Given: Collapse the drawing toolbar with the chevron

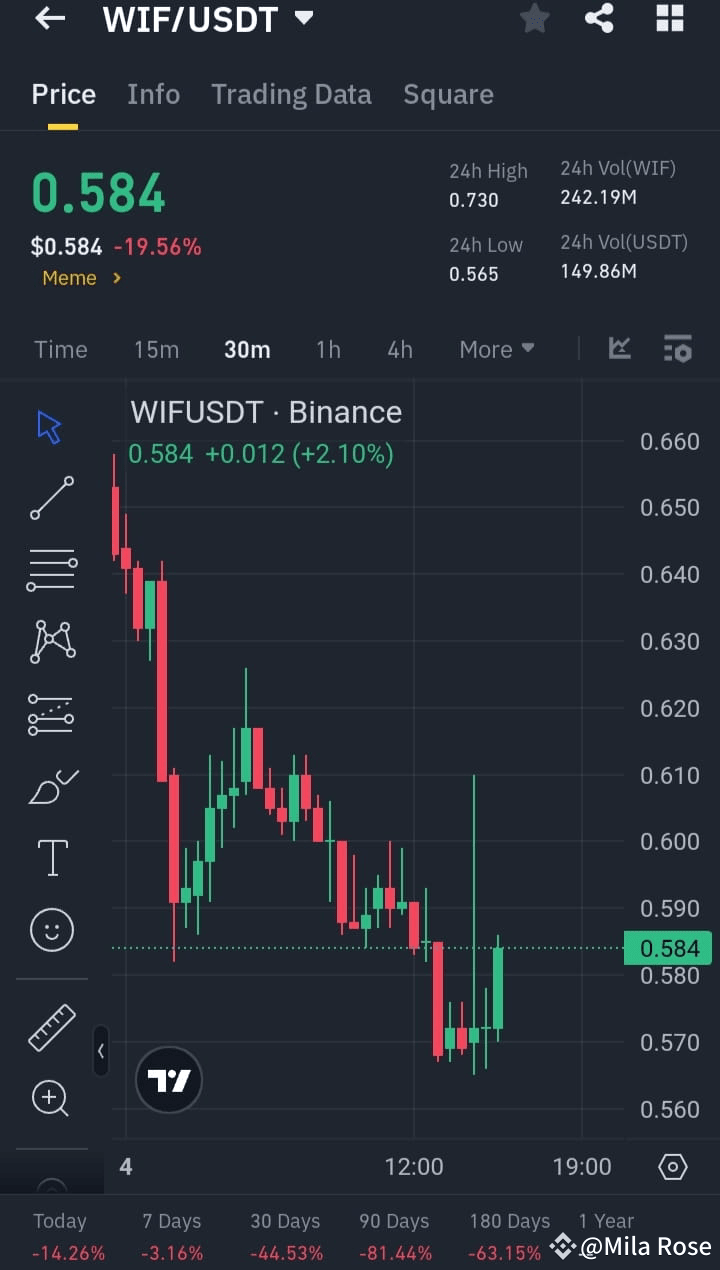Looking at the screenshot, I should click(101, 1051).
